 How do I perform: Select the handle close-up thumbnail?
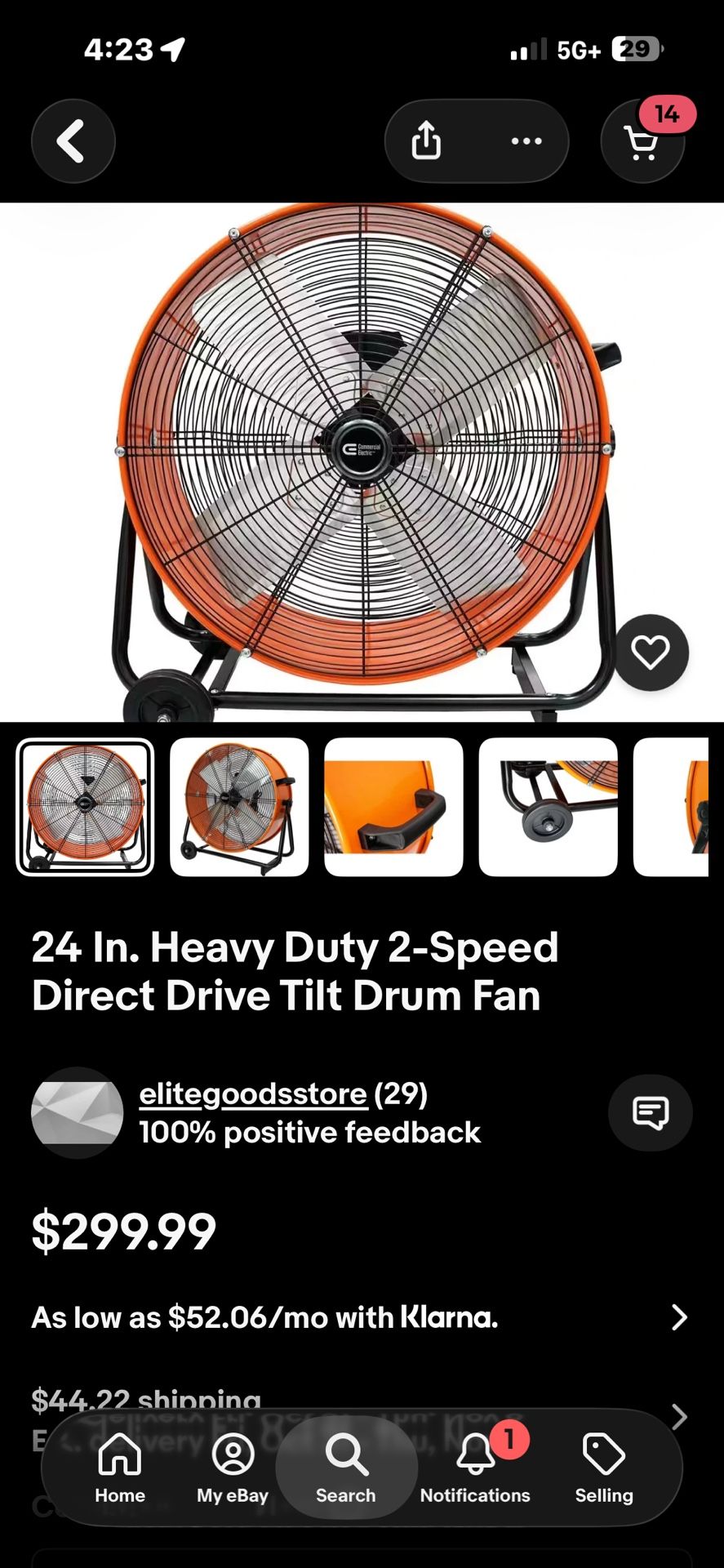393,807
